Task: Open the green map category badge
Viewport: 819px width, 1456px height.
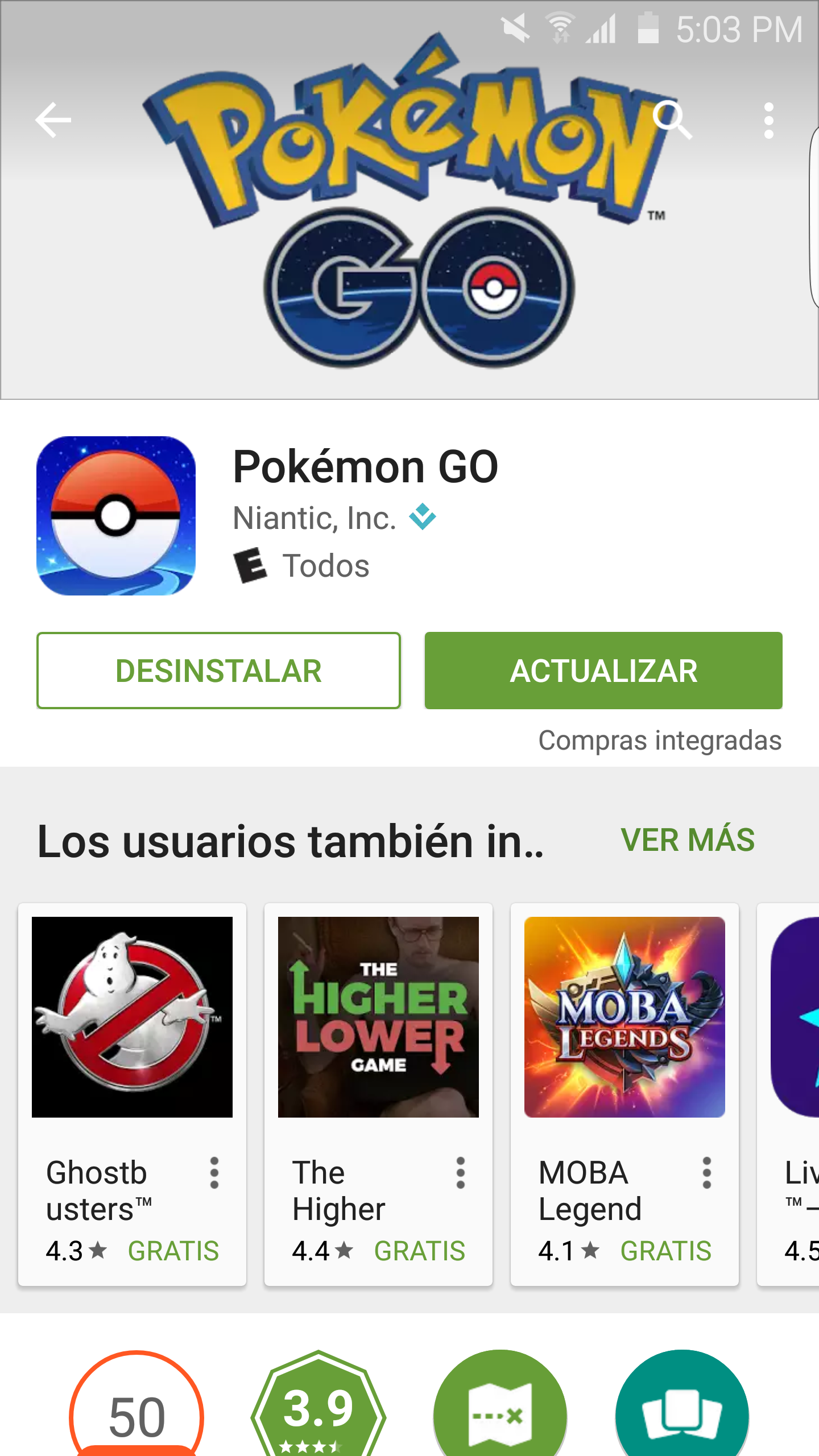Action: click(x=500, y=1410)
